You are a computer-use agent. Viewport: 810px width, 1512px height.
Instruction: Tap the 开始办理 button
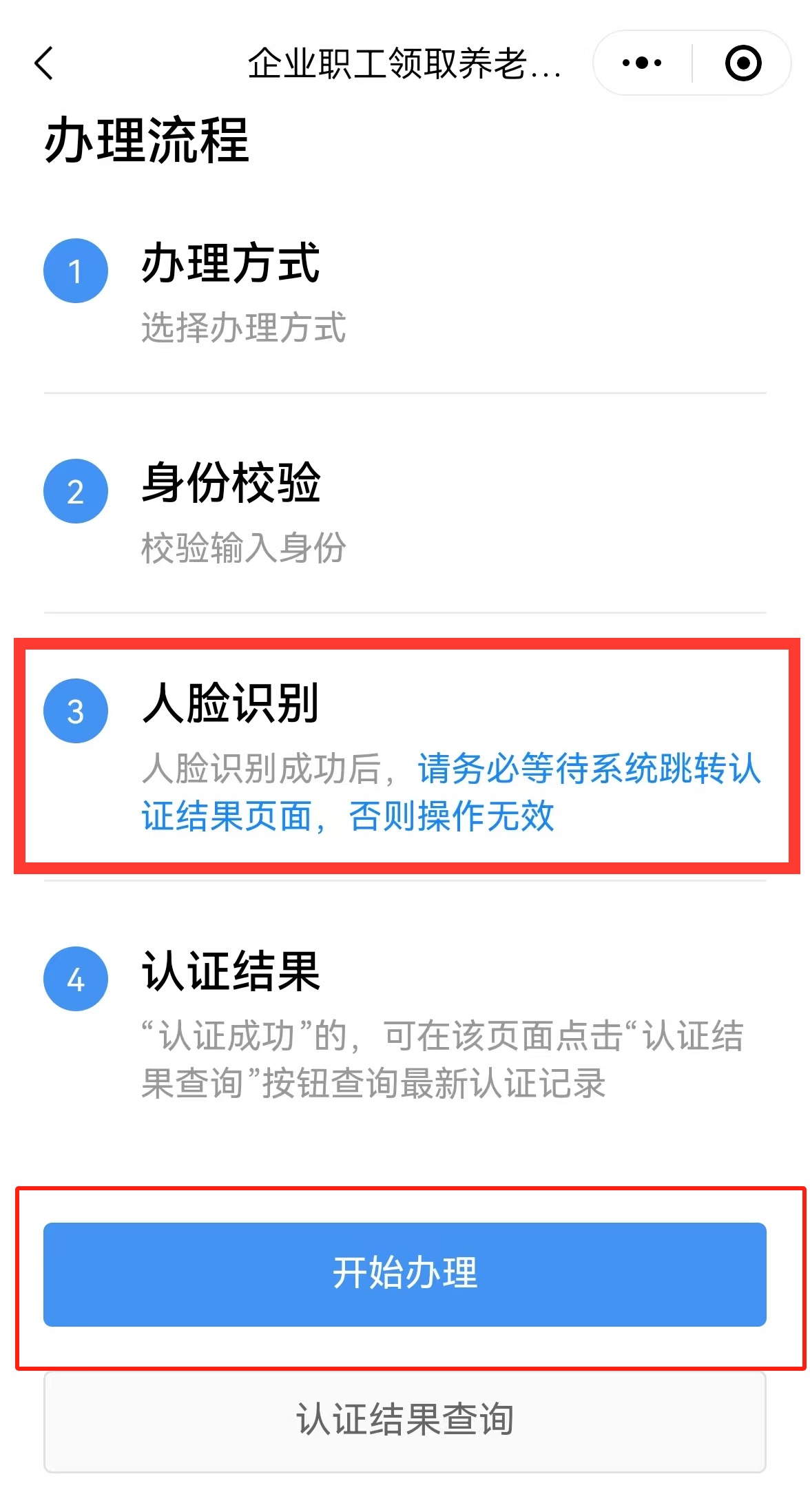tap(405, 1274)
